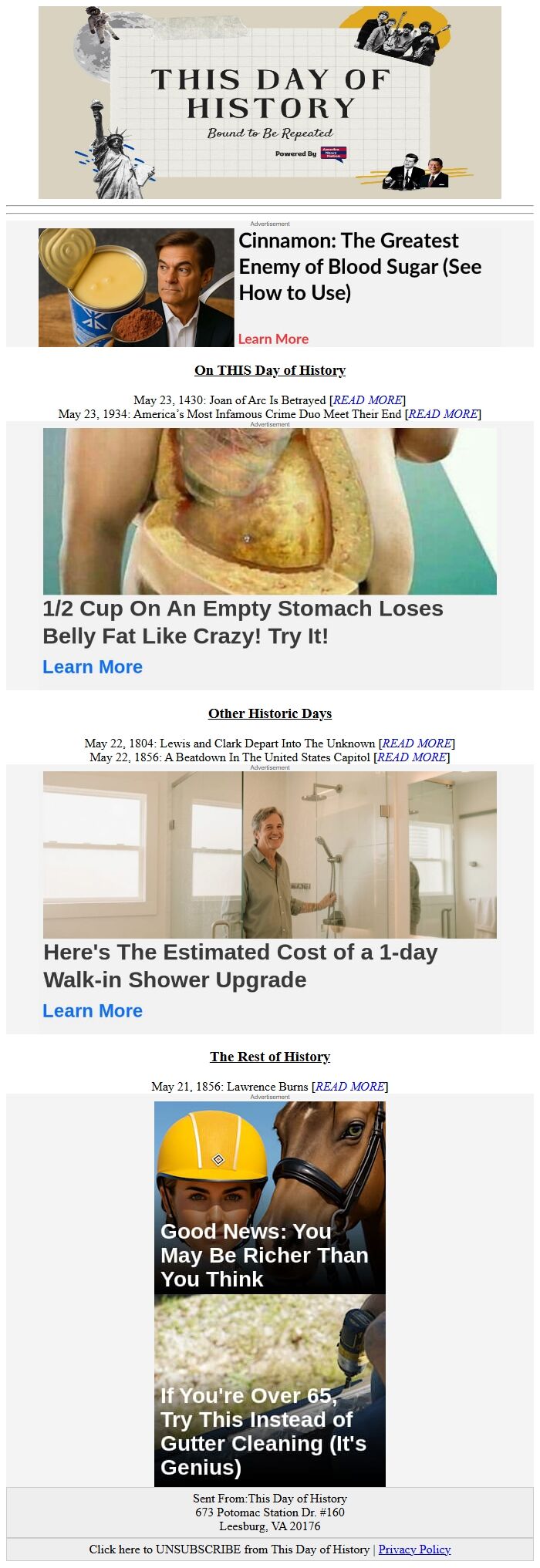The width and height of the screenshot is (540, 1568).
Task: Open the Richer Than You Think ad
Action: click(x=269, y=1198)
